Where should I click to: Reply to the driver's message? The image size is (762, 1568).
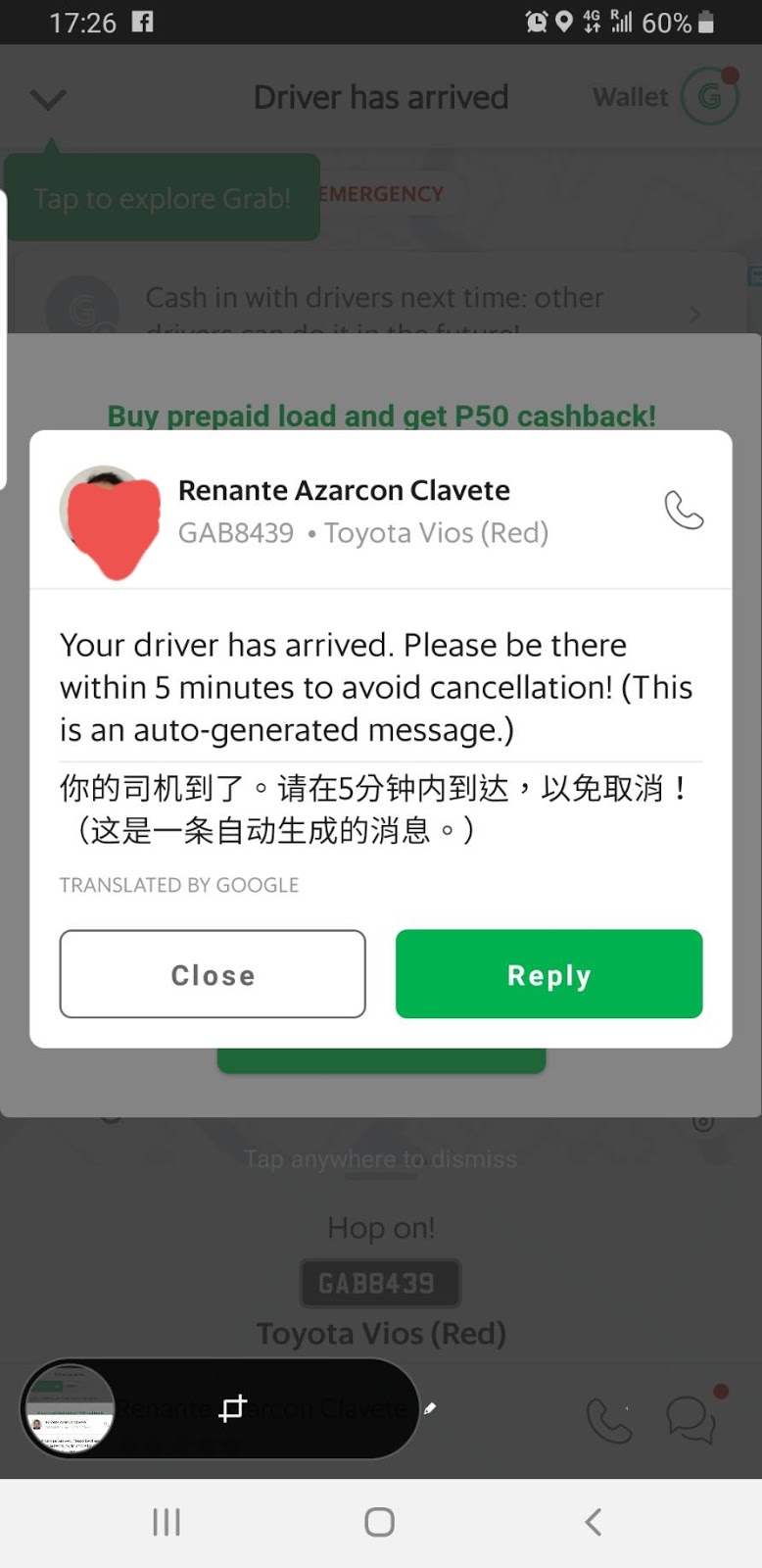(548, 974)
